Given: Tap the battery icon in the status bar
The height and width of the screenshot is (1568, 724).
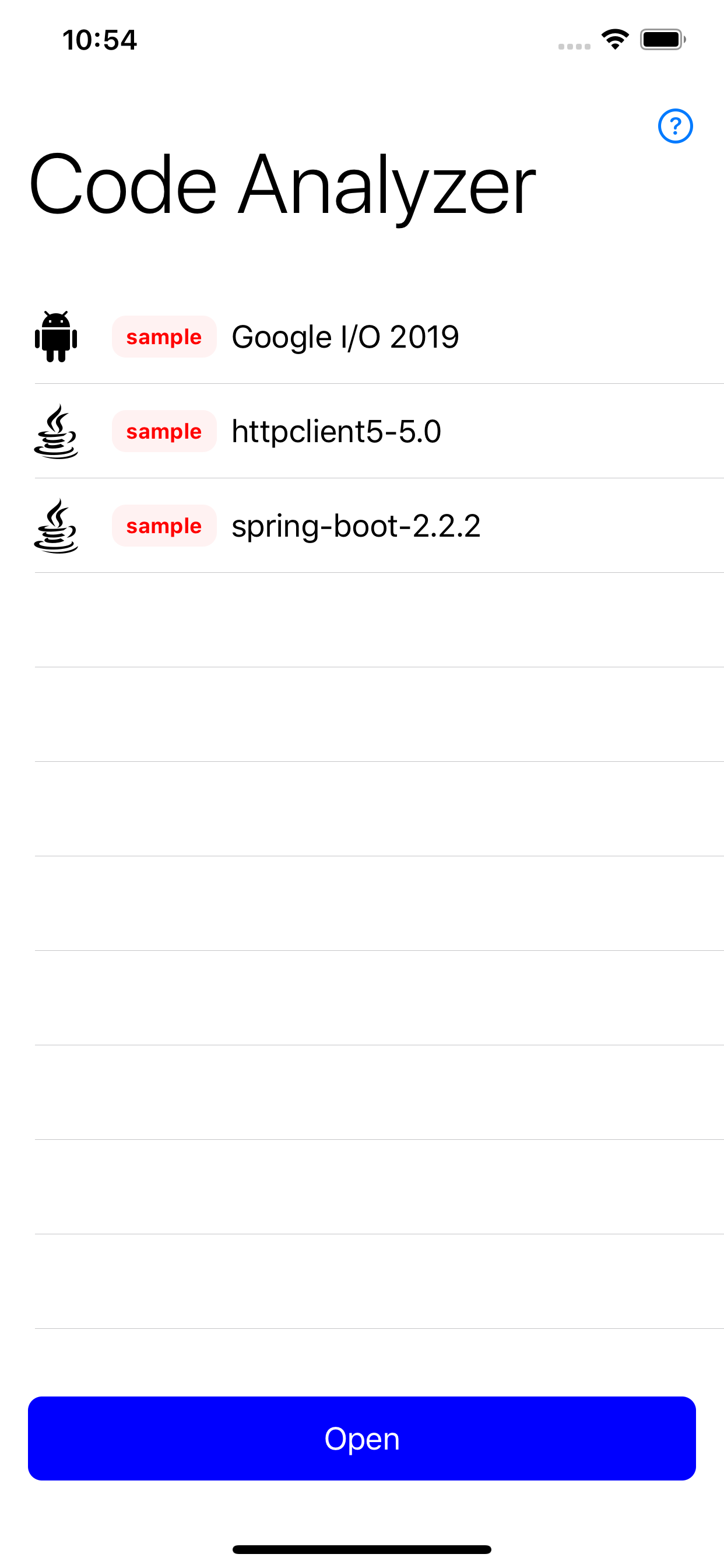Looking at the screenshot, I should point(661,39).
